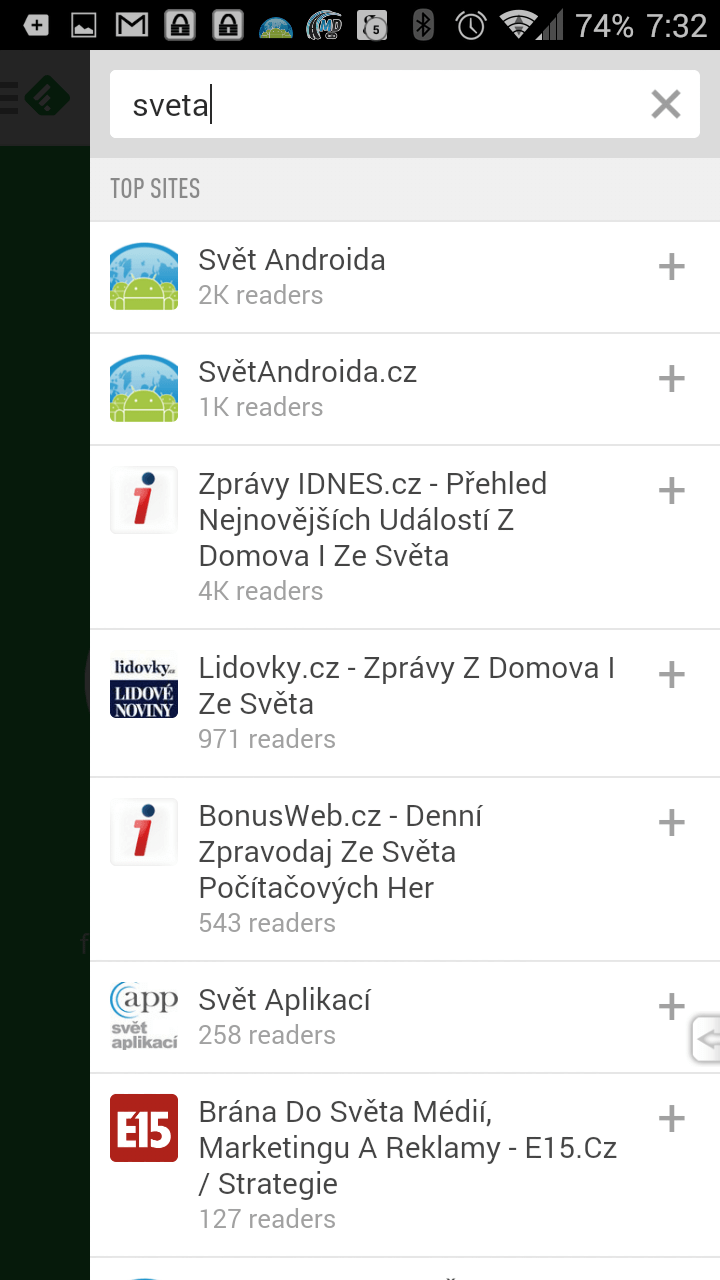Add Zprávy IDNES.cz feed via plus

tap(671, 491)
